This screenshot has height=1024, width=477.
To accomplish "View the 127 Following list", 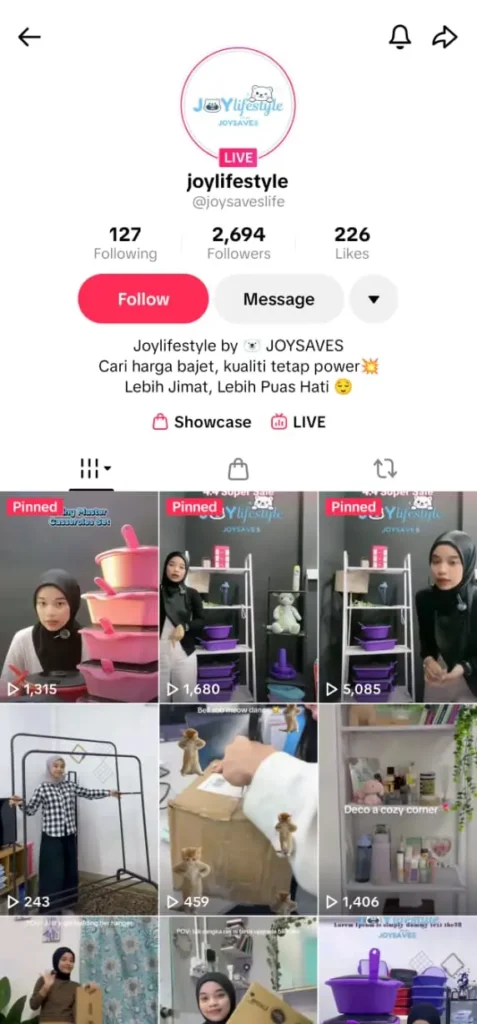I will pyautogui.click(x=125, y=244).
